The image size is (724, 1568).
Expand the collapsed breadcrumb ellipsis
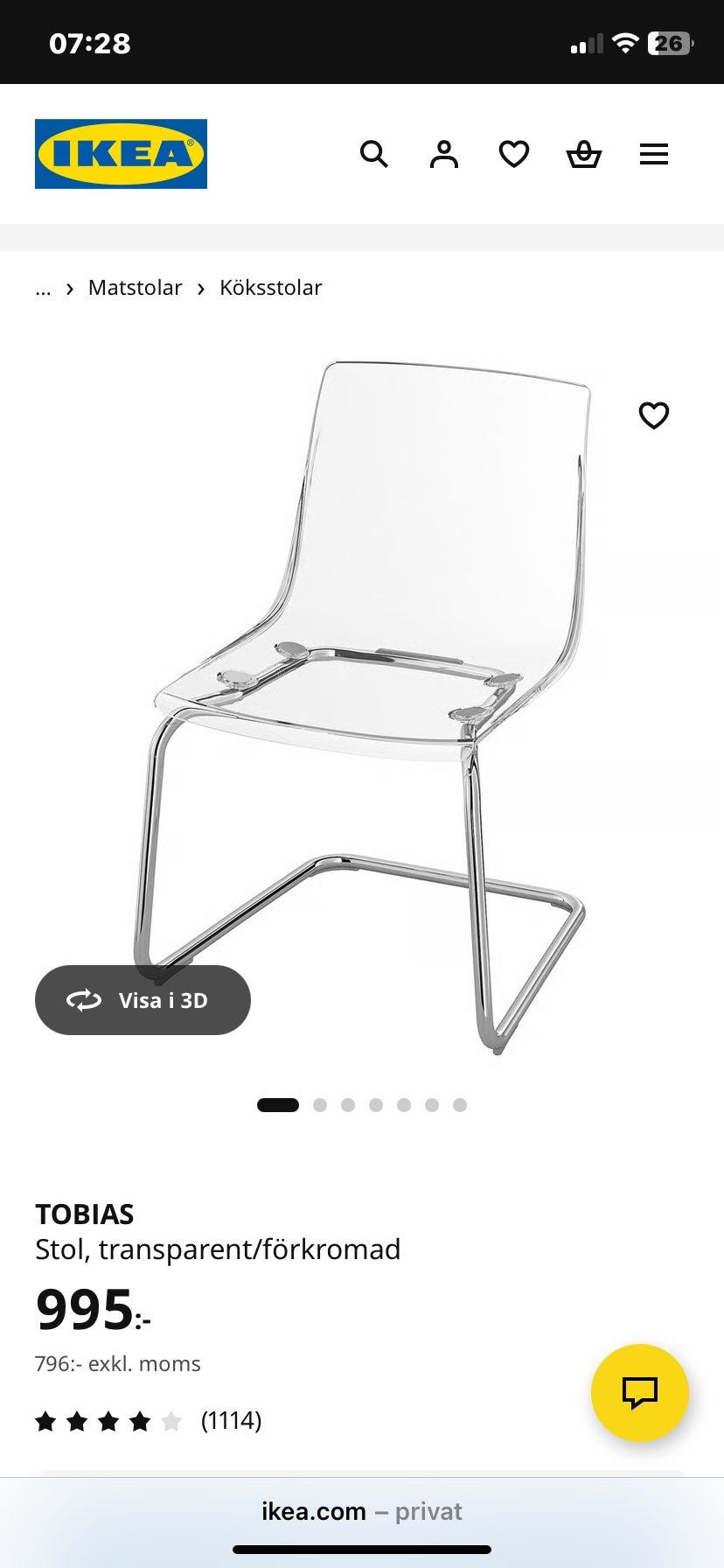[43, 288]
